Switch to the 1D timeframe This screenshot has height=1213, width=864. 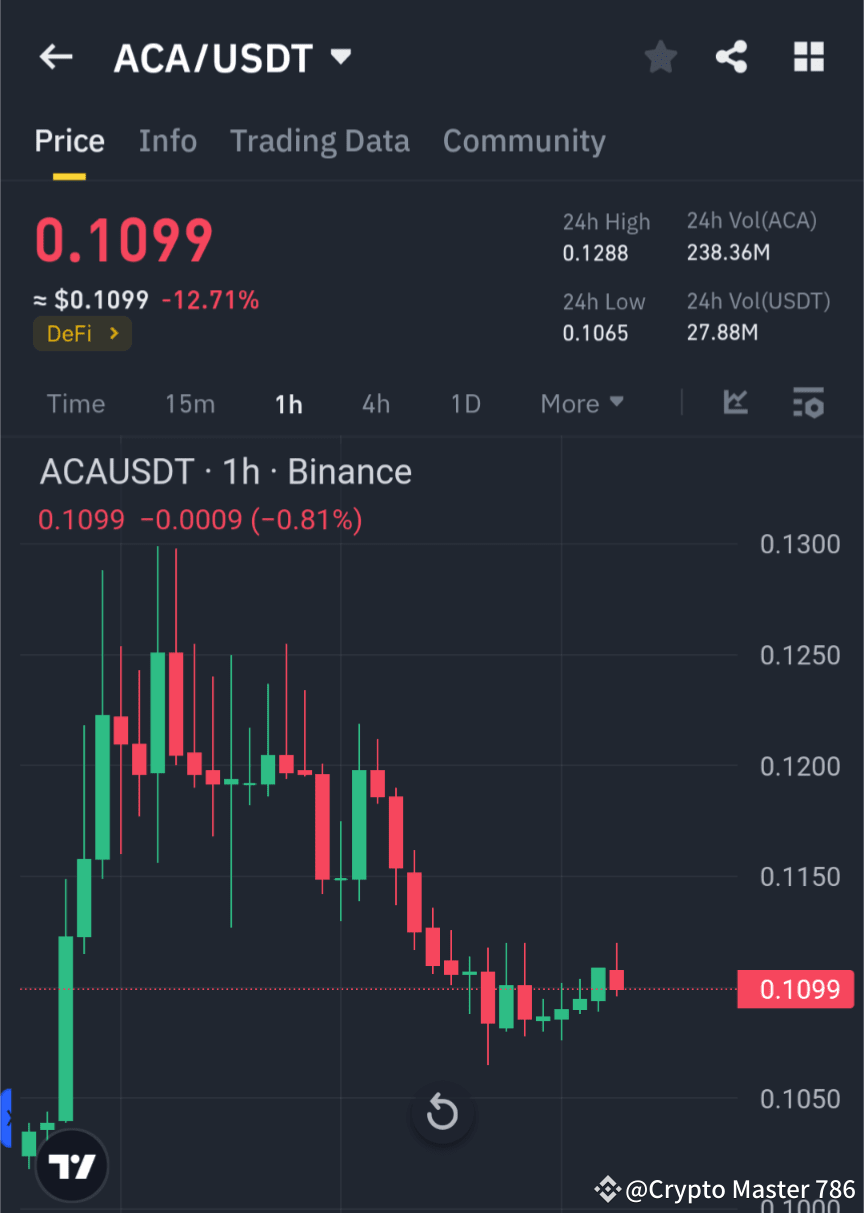(x=465, y=403)
